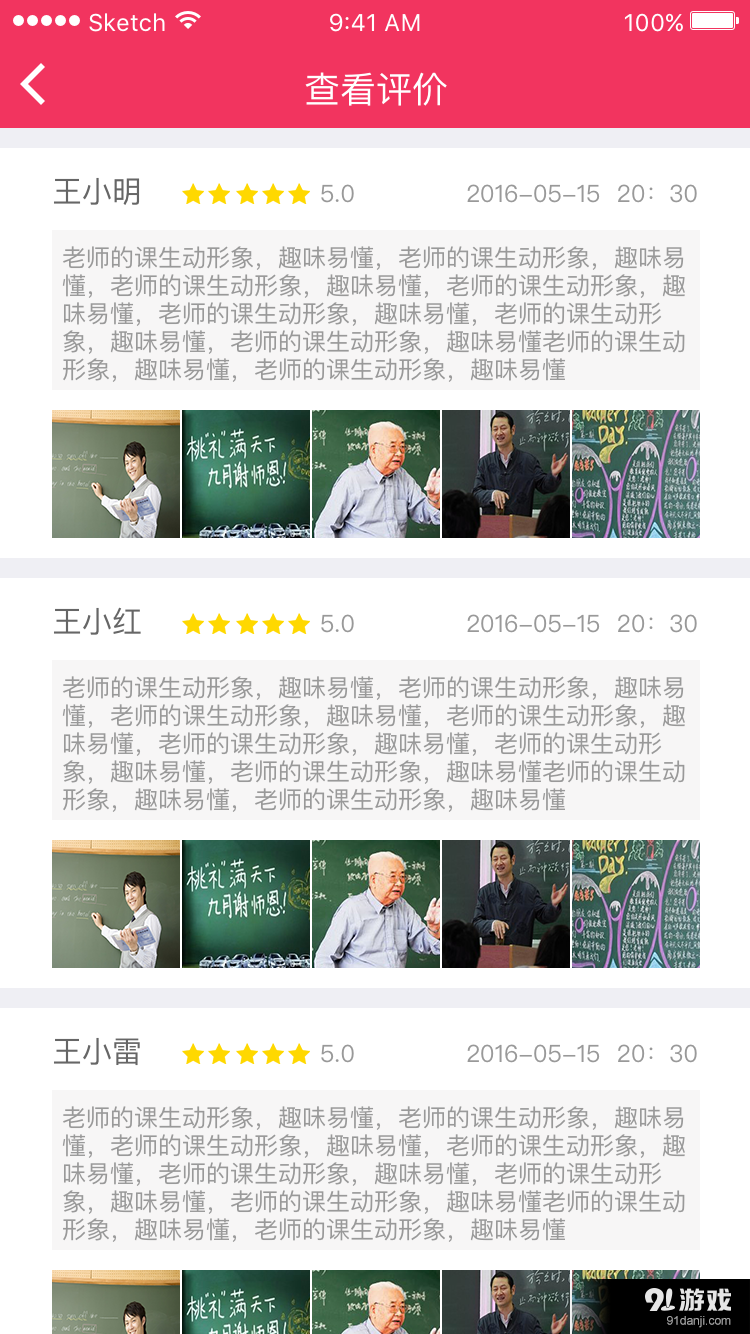Toggle the fourth star of 王小红's rating
Image resolution: width=750 pixels, height=1334 pixels.
click(x=273, y=623)
